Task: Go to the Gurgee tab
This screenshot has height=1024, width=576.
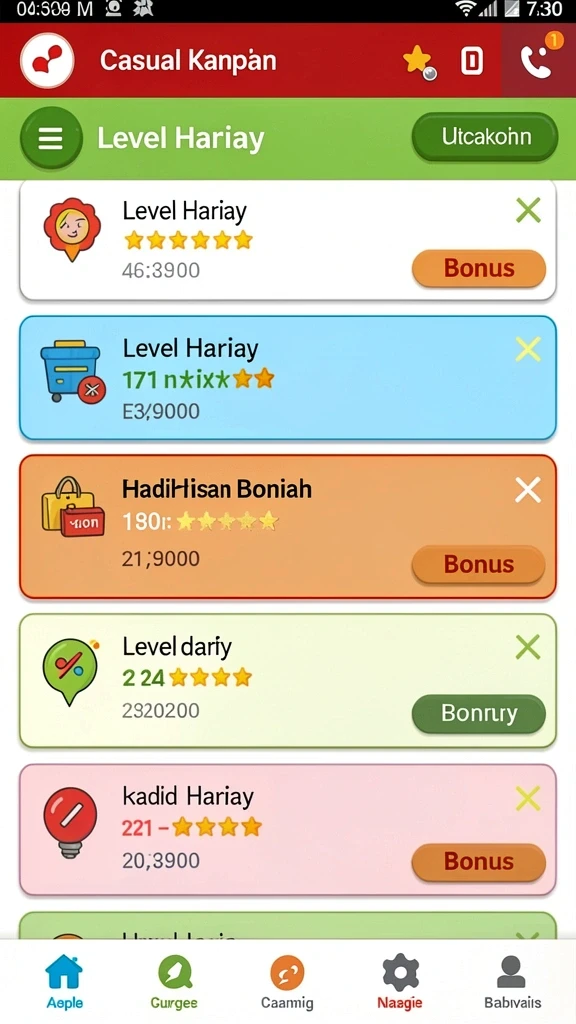Action: coord(174,982)
